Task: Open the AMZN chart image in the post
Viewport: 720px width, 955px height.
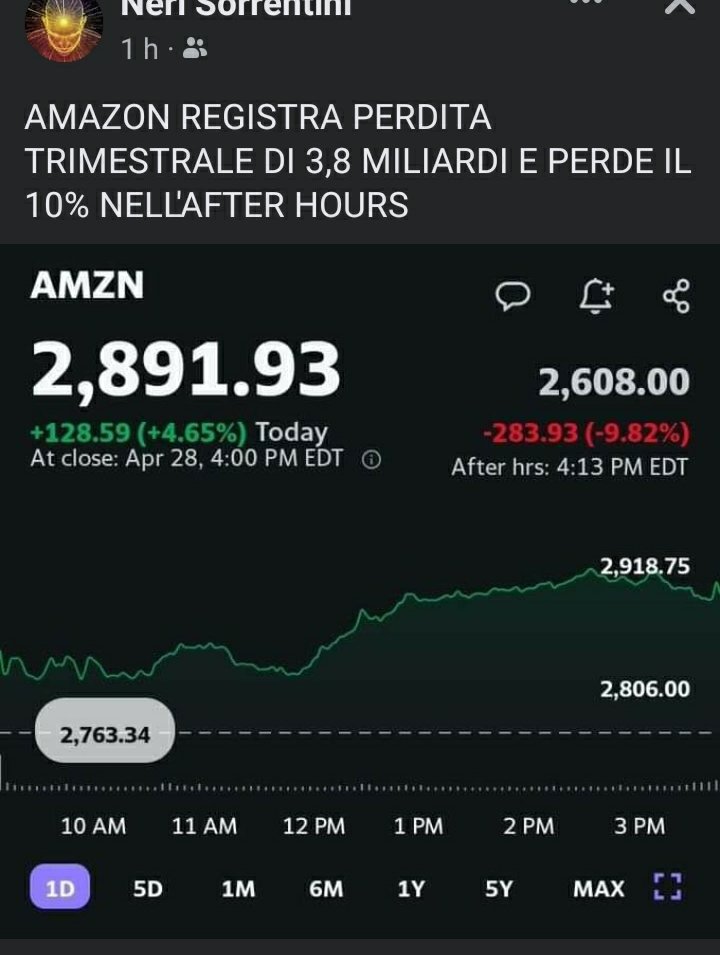Action: click(x=360, y=590)
